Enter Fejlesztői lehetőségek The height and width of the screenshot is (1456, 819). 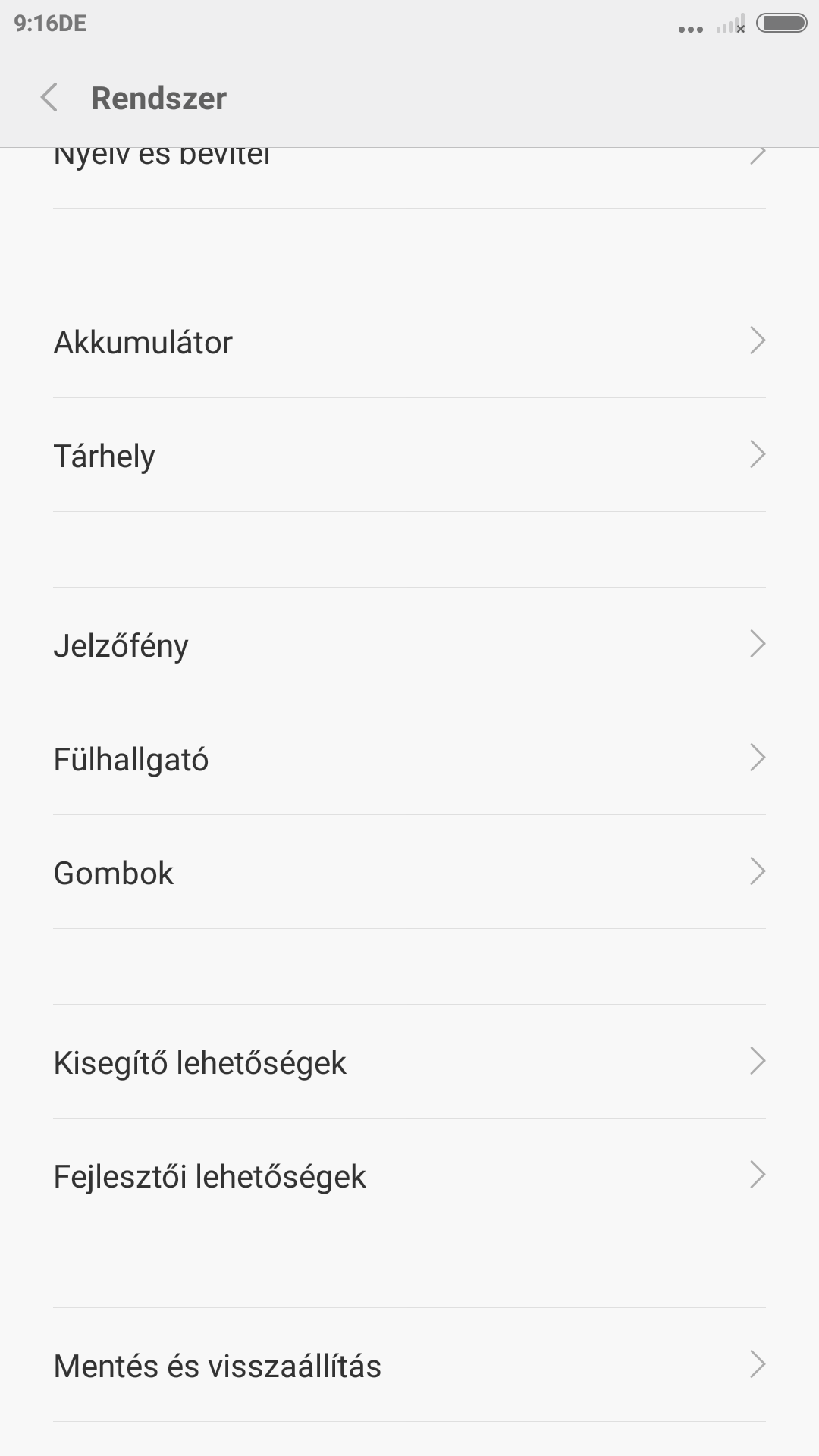tap(409, 1176)
